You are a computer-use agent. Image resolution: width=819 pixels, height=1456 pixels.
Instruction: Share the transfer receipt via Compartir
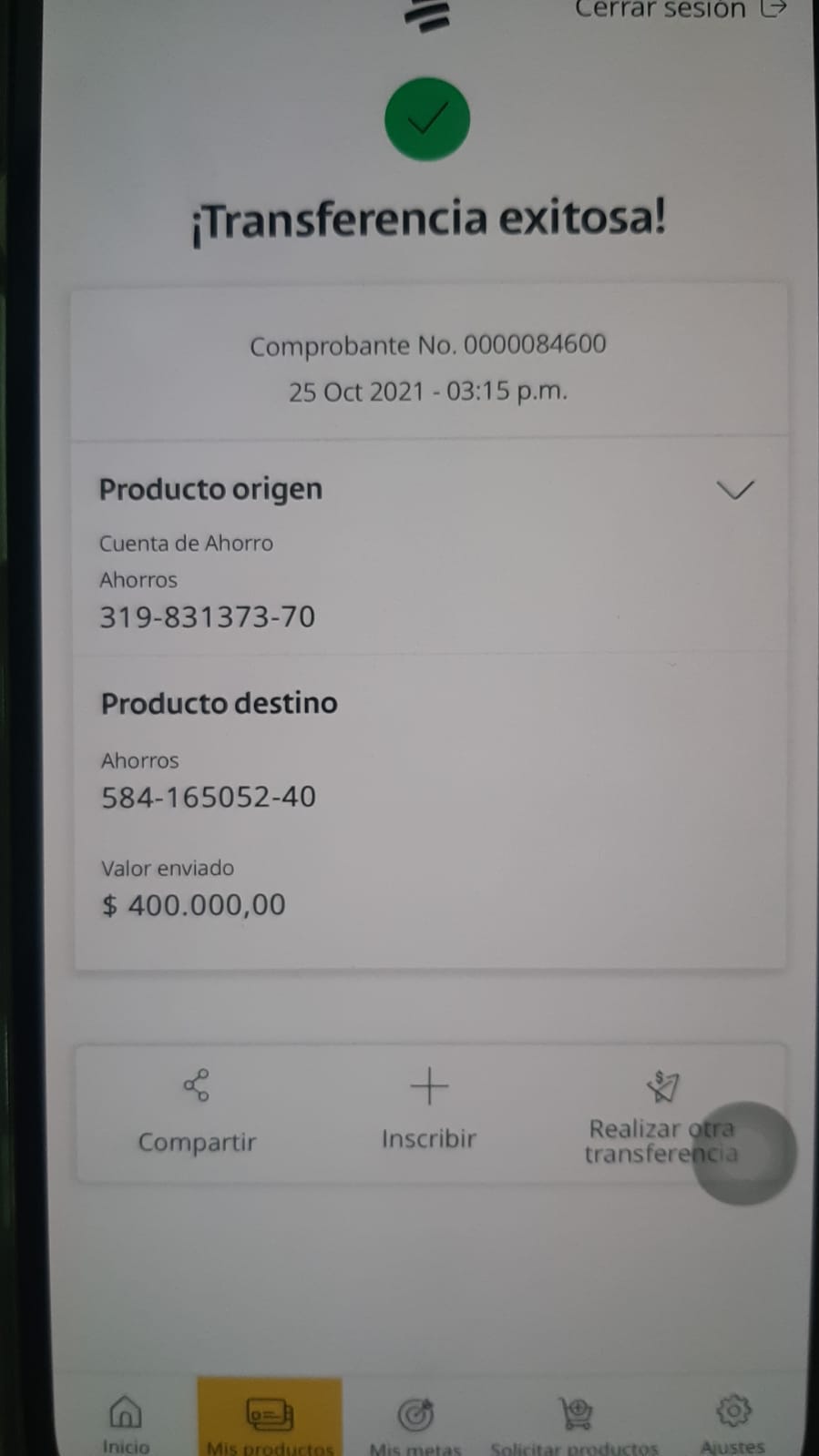coord(197,1112)
